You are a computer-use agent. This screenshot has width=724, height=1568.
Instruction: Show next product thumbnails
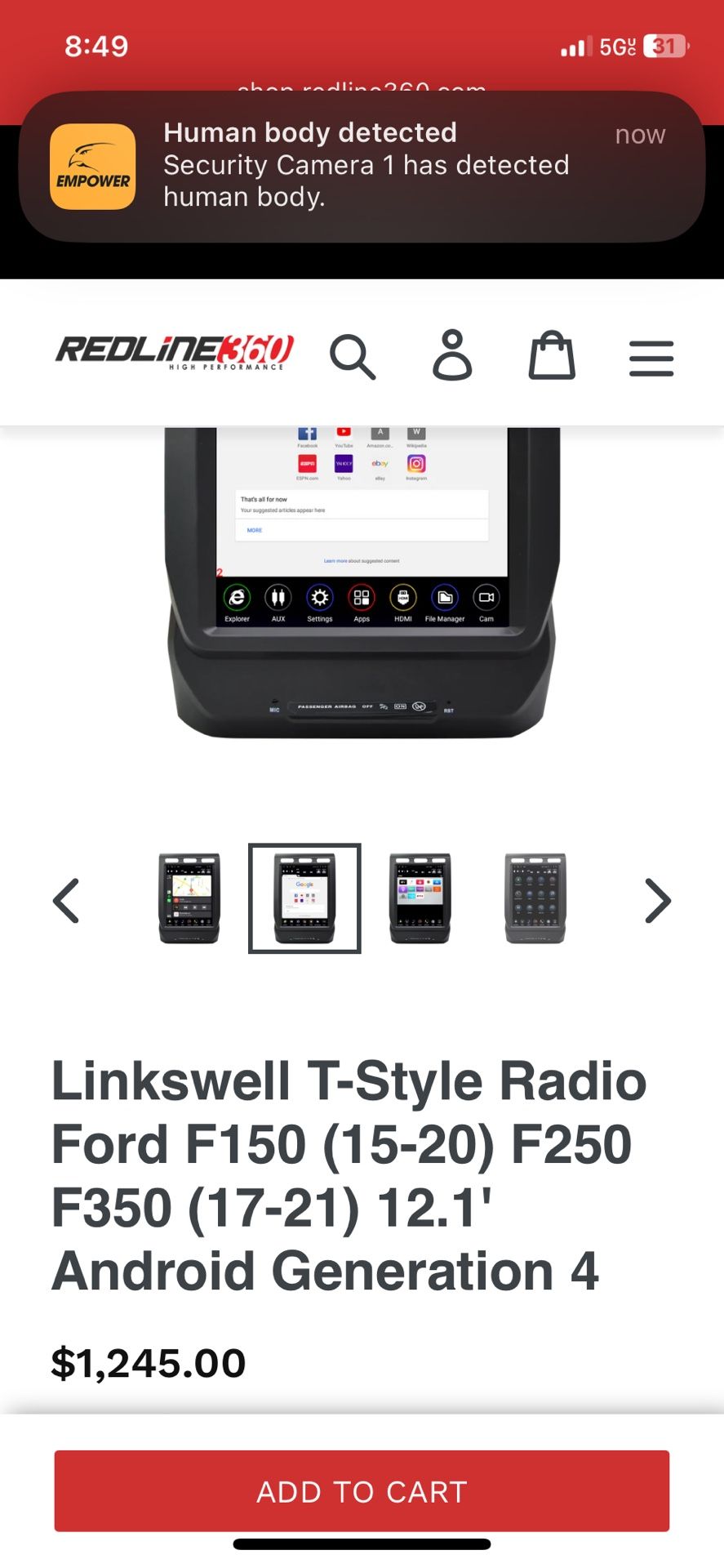(657, 900)
